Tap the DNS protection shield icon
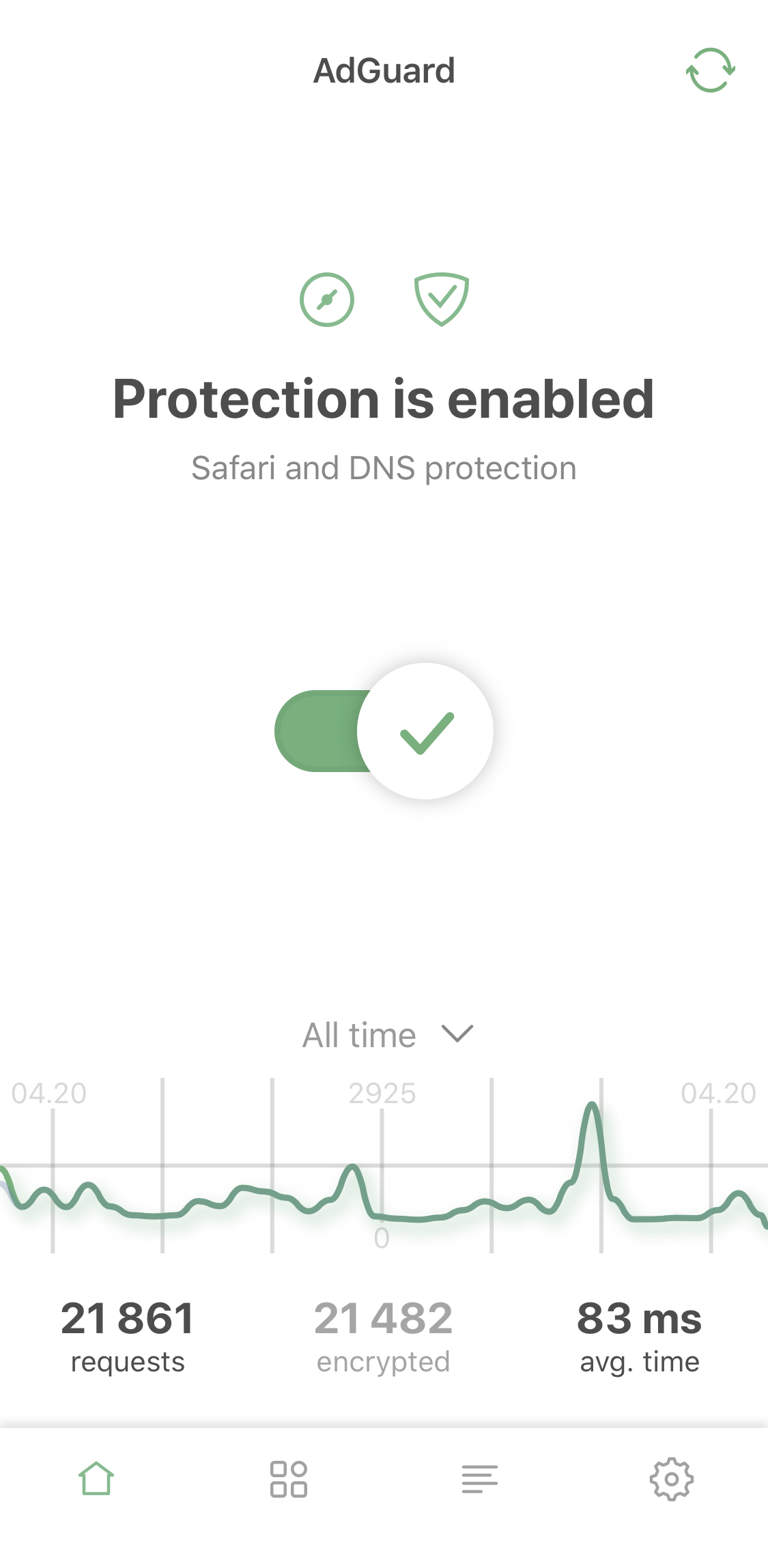 point(442,299)
